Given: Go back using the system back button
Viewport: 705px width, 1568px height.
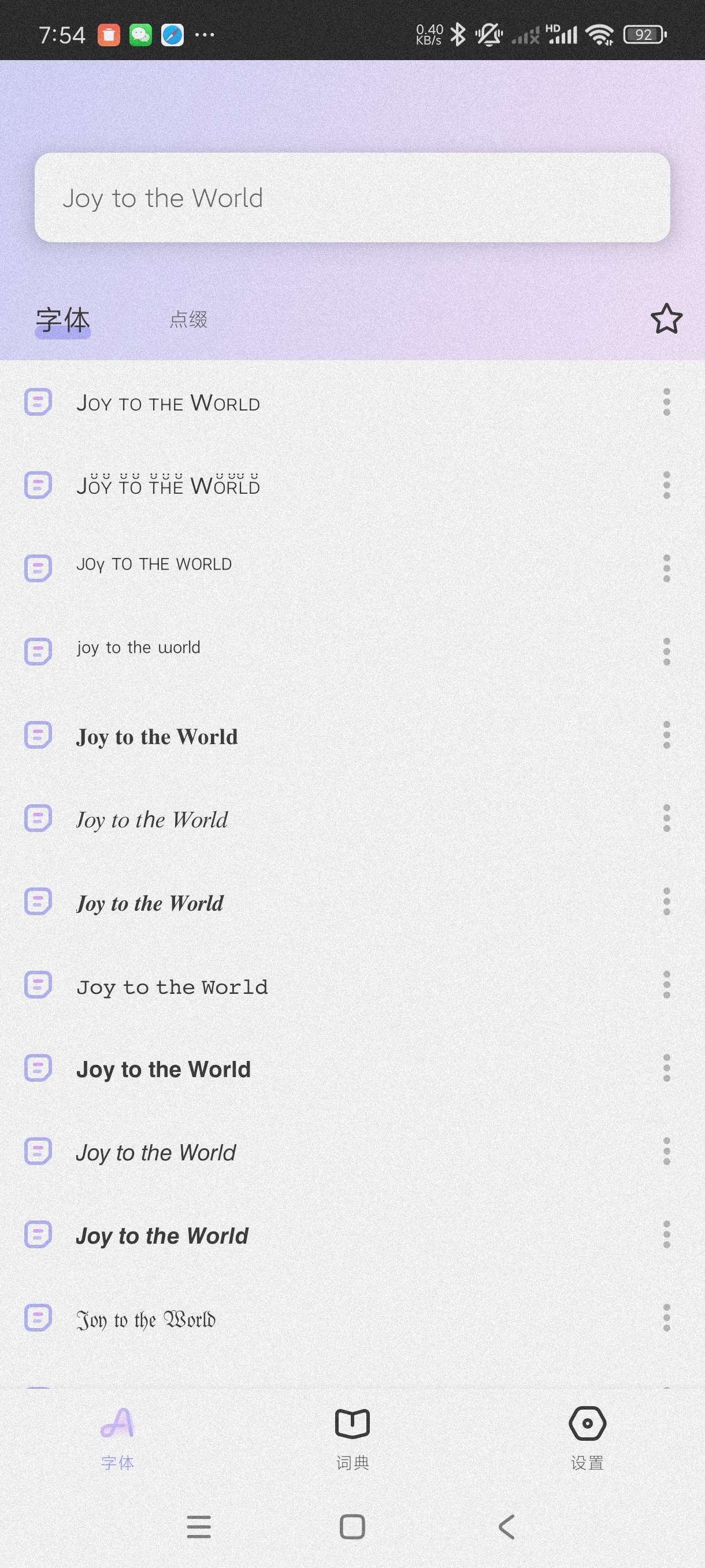Looking at the screenshot, I should coord(506,1526).
